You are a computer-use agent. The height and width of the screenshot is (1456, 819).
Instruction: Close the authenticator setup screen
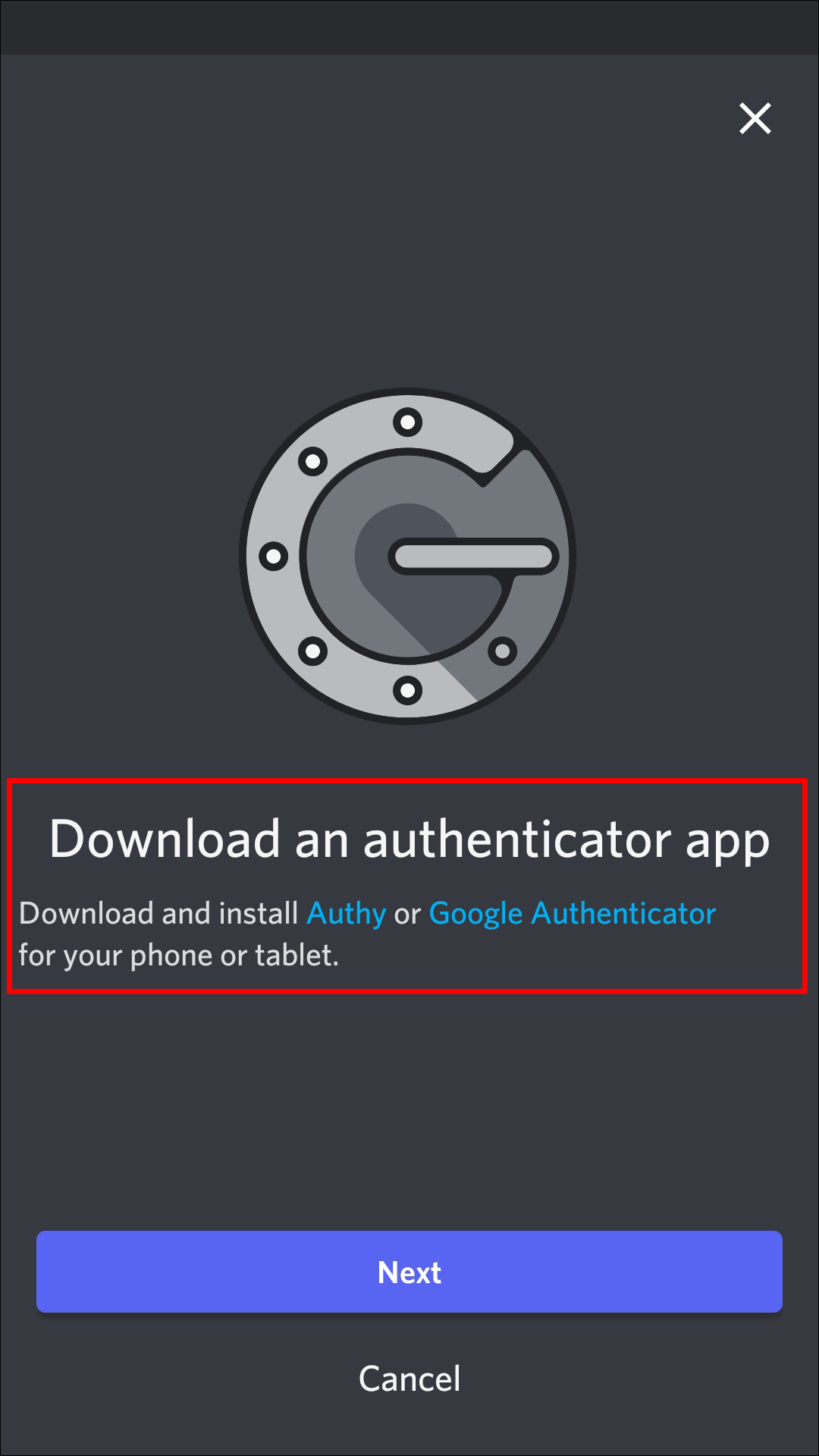755,119
